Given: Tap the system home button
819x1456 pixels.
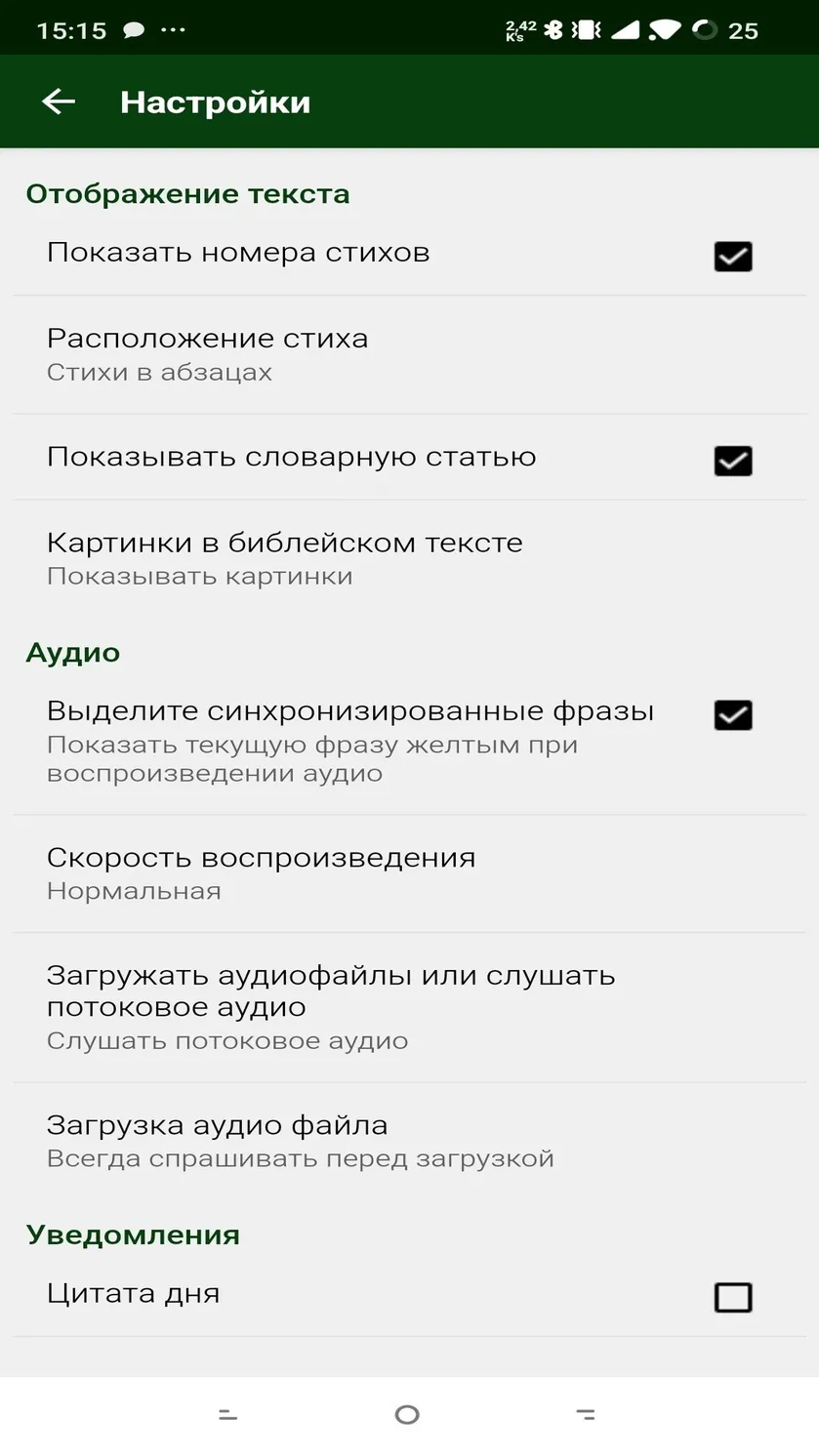Looking at the screenshot, I should [x=407, y=1414].
